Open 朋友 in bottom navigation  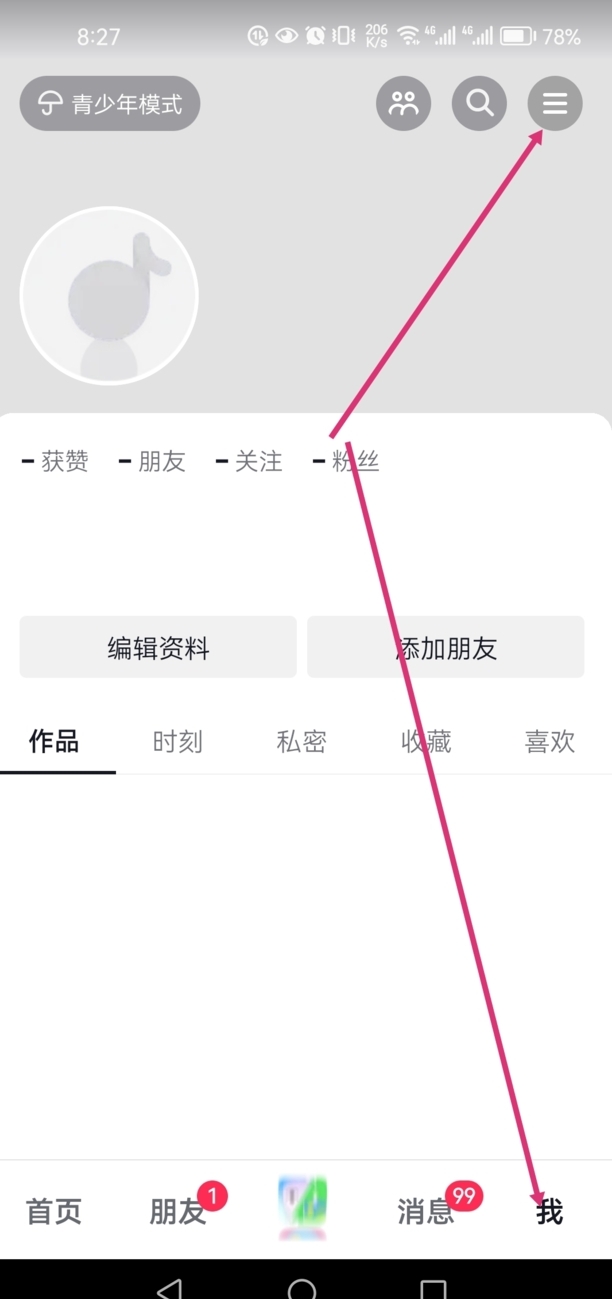point(178,1211)
